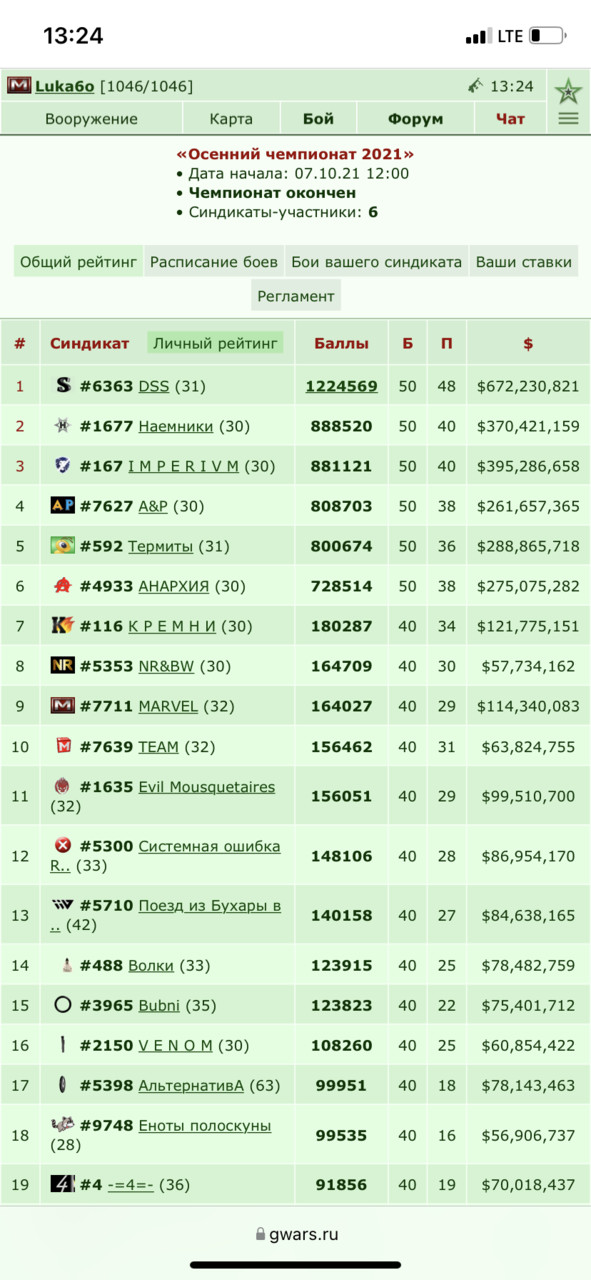
Task: Select the Общий рейтинг tab
Action: point(78,262)
